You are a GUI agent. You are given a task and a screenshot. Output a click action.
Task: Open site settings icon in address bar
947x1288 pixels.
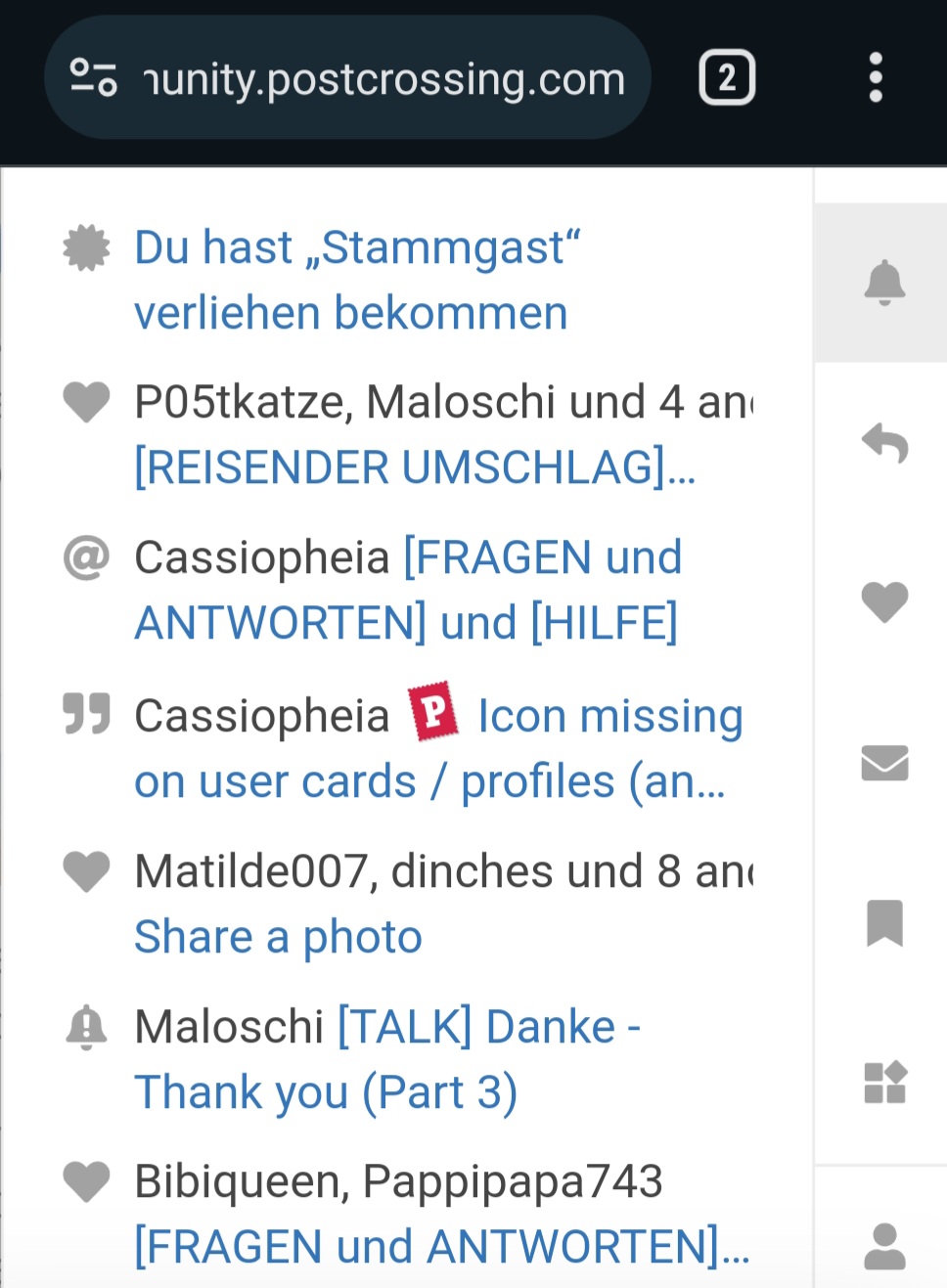click(x=93, y=77)
